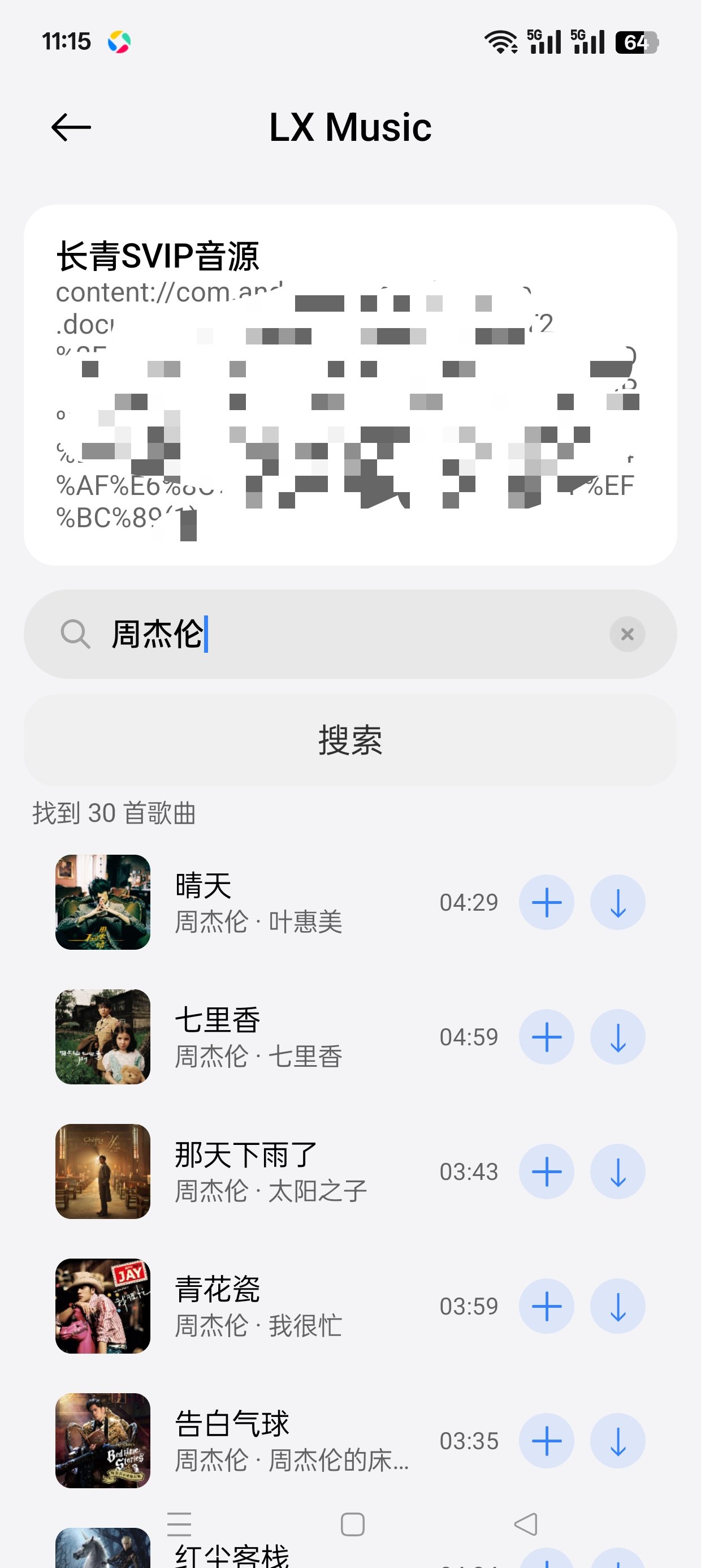Image resolution: width=701 pixels, height=1568 pixels.
Task: Download the song 那天下雨了
Action: click(x=618, y=1171)
